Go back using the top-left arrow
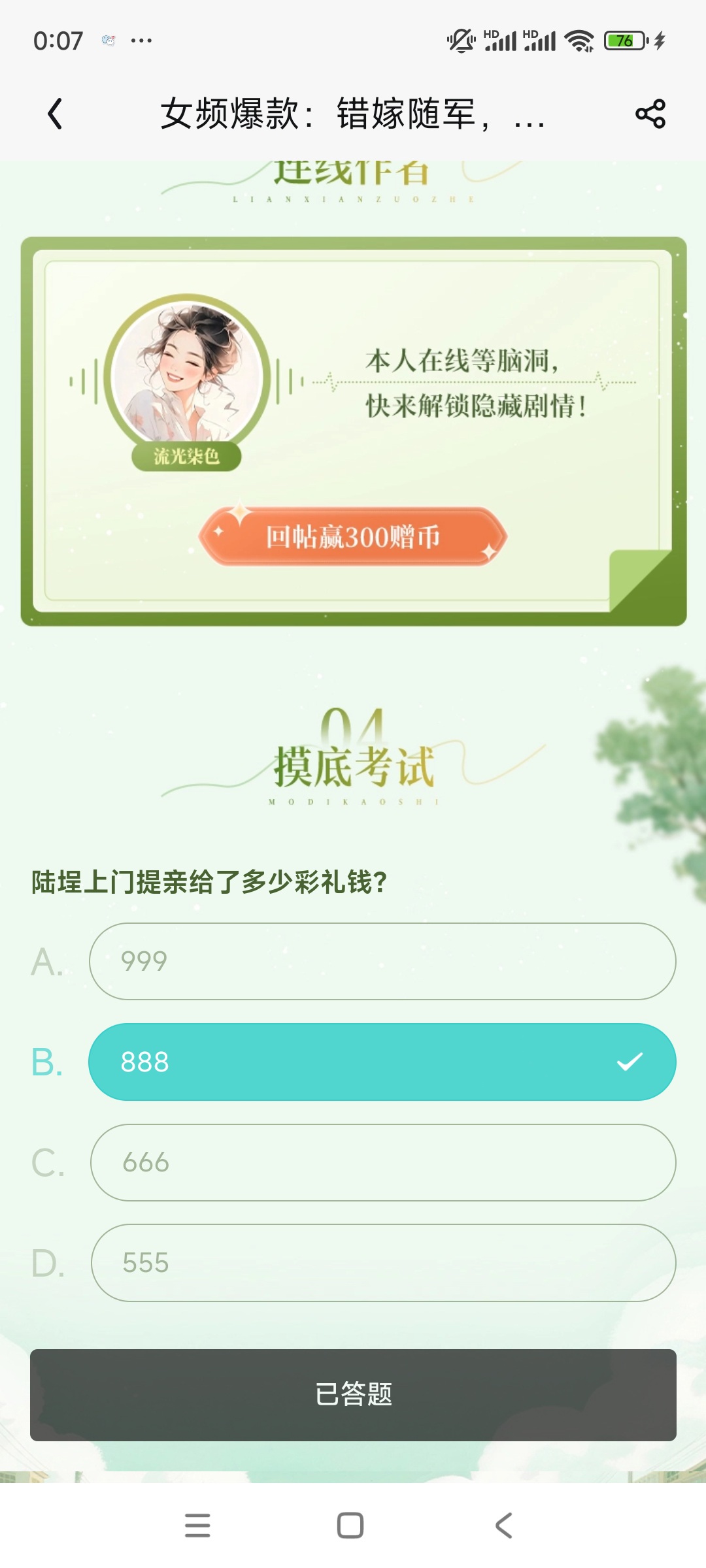Image resolution: width=706 pixels, height=1568 pixels. tap(56, 114)
